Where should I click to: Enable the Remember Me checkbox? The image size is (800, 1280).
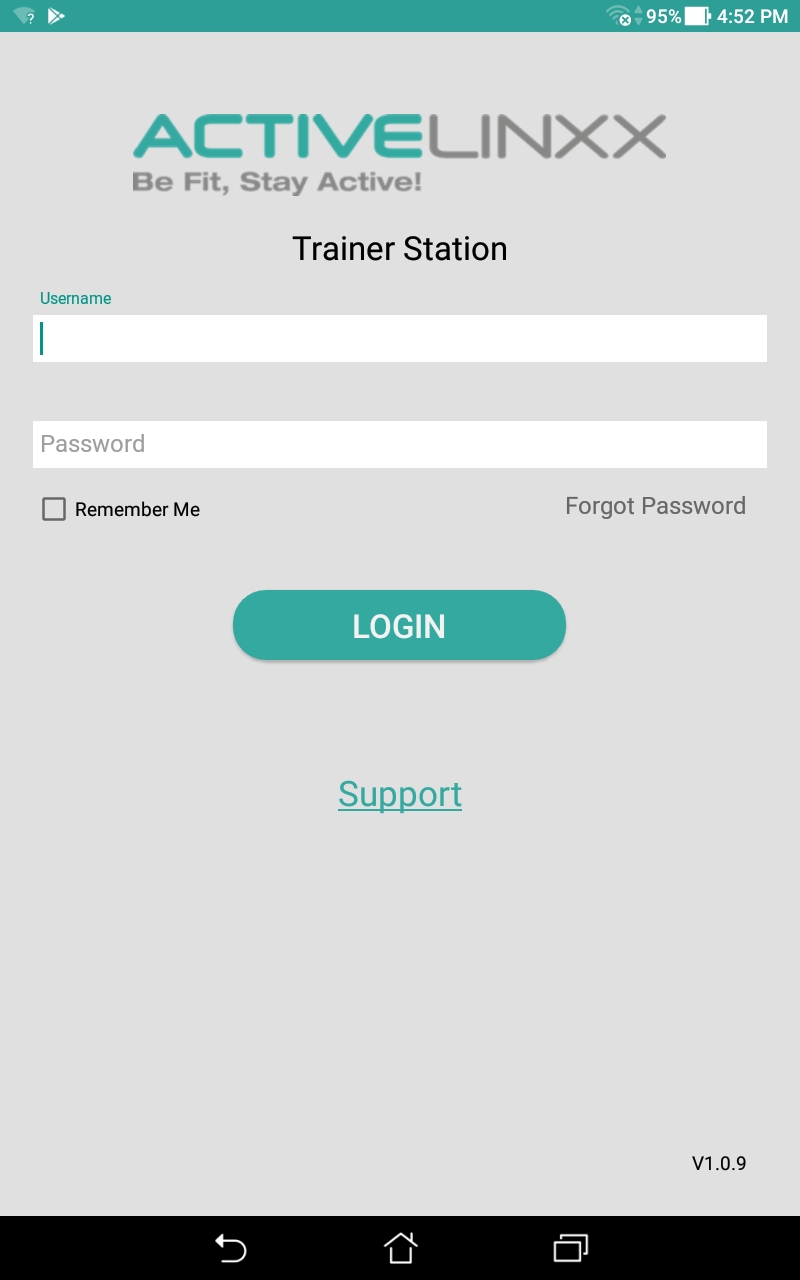pyautogui.click(x=54, y=509)
